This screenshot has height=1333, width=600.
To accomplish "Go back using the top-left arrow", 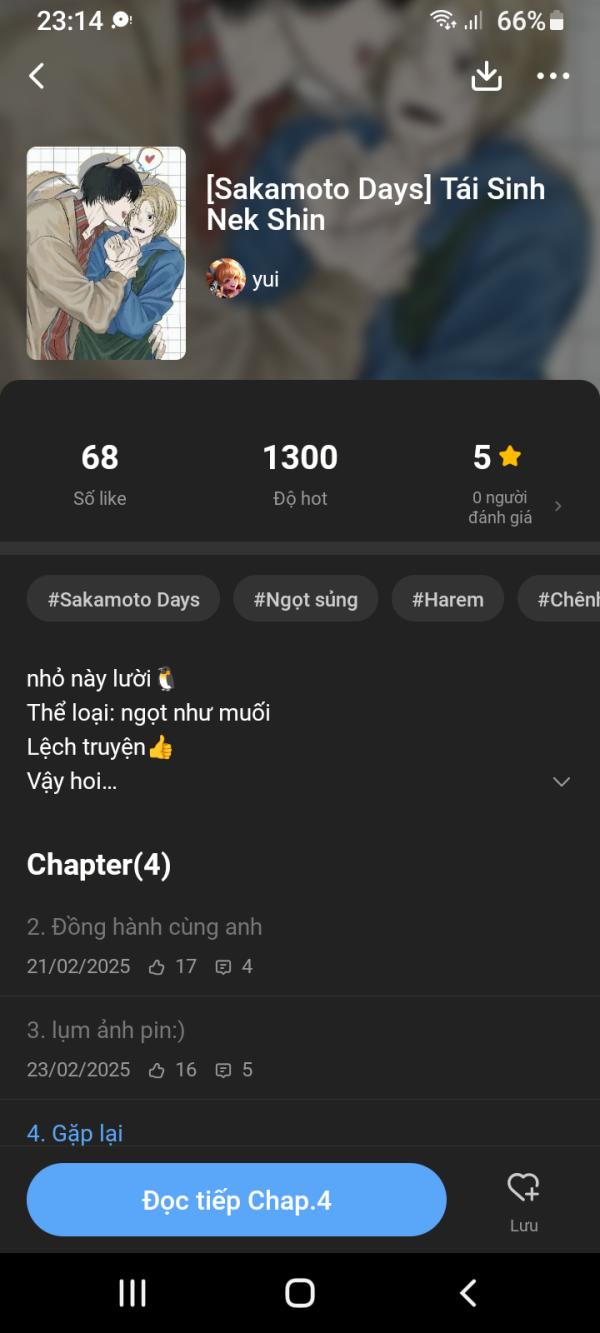I will 37,76.
